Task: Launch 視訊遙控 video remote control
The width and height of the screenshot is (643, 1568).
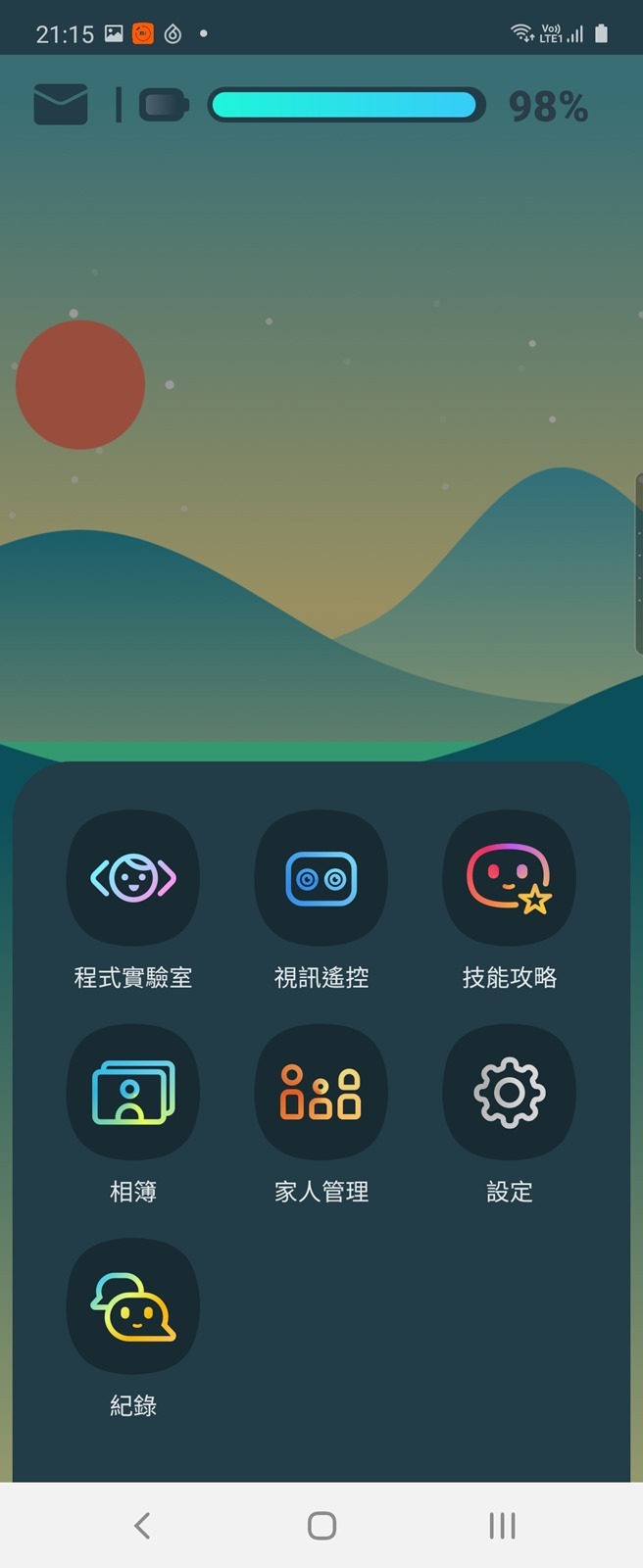Action: pos(321,877)
